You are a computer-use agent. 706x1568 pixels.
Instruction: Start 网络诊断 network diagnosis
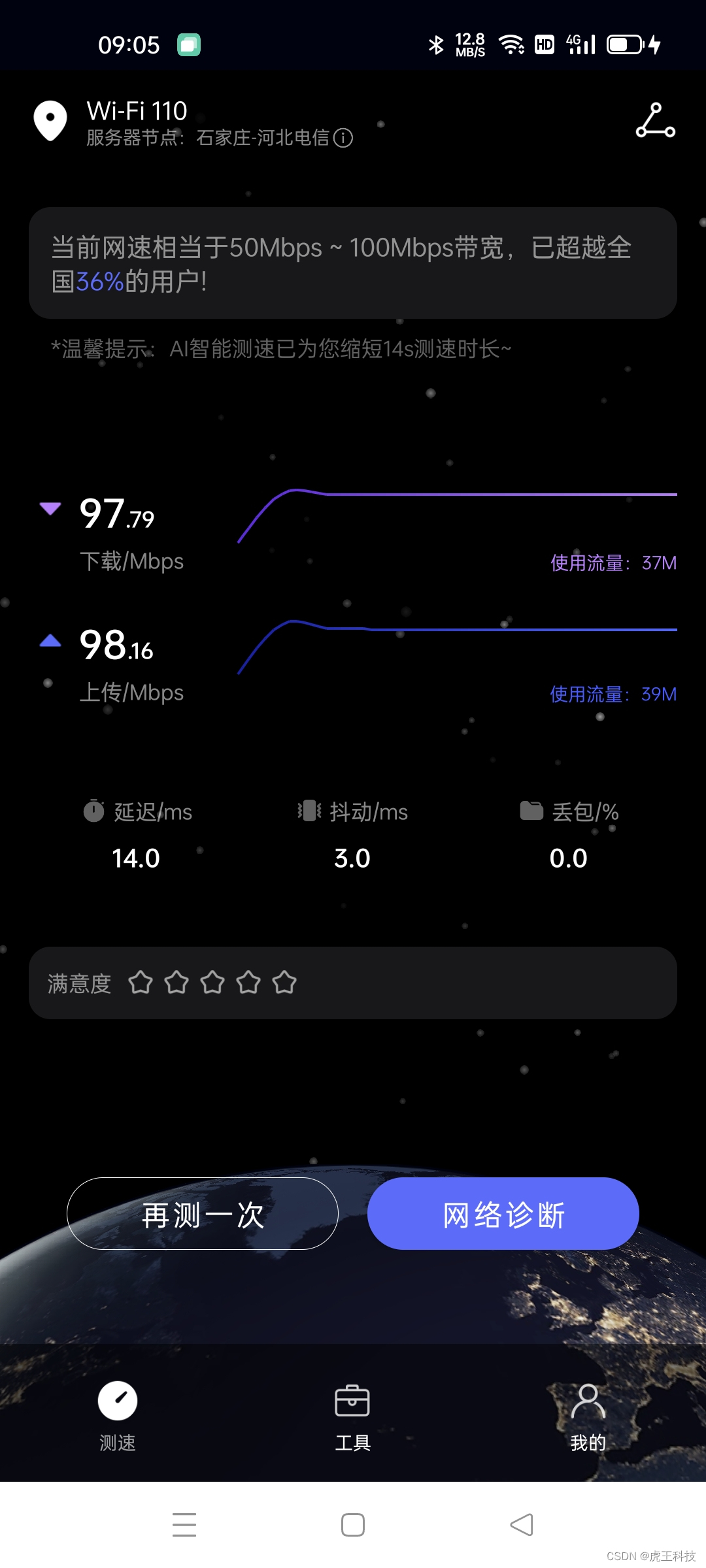(503, 1214)
